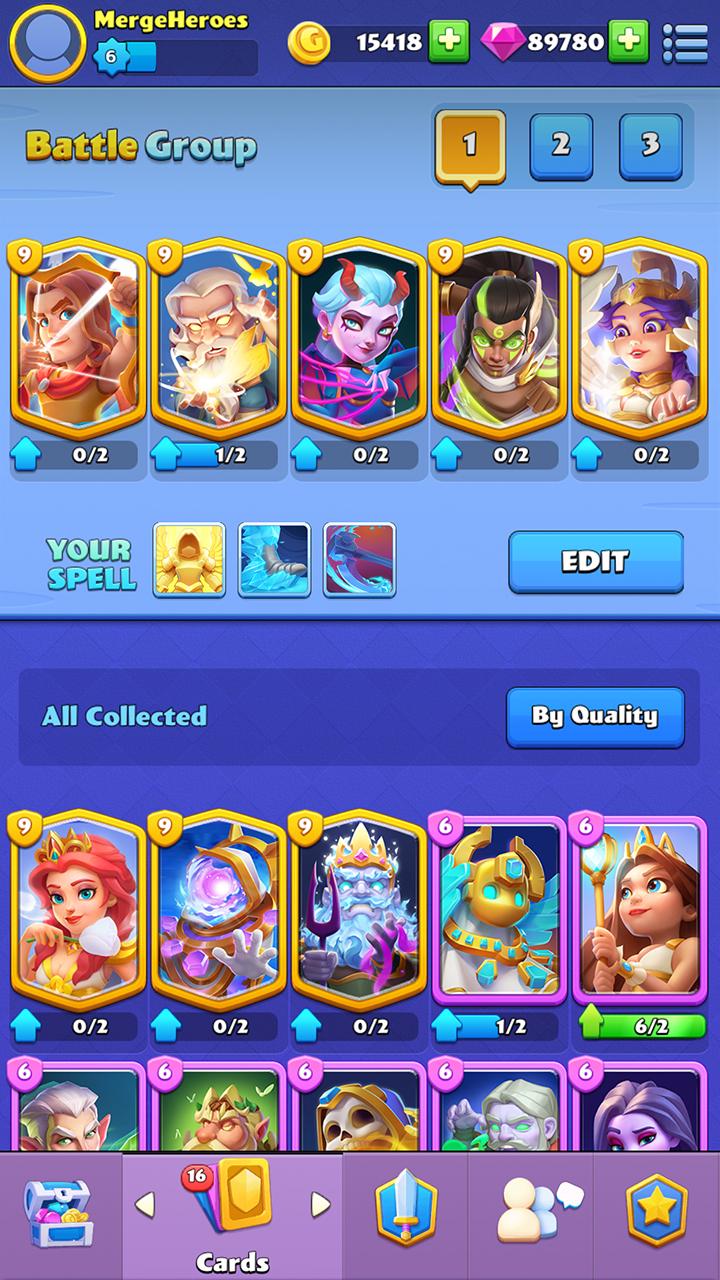Open the list menu icon
This screenshot has width=720, height=1280.
[686, 42]
